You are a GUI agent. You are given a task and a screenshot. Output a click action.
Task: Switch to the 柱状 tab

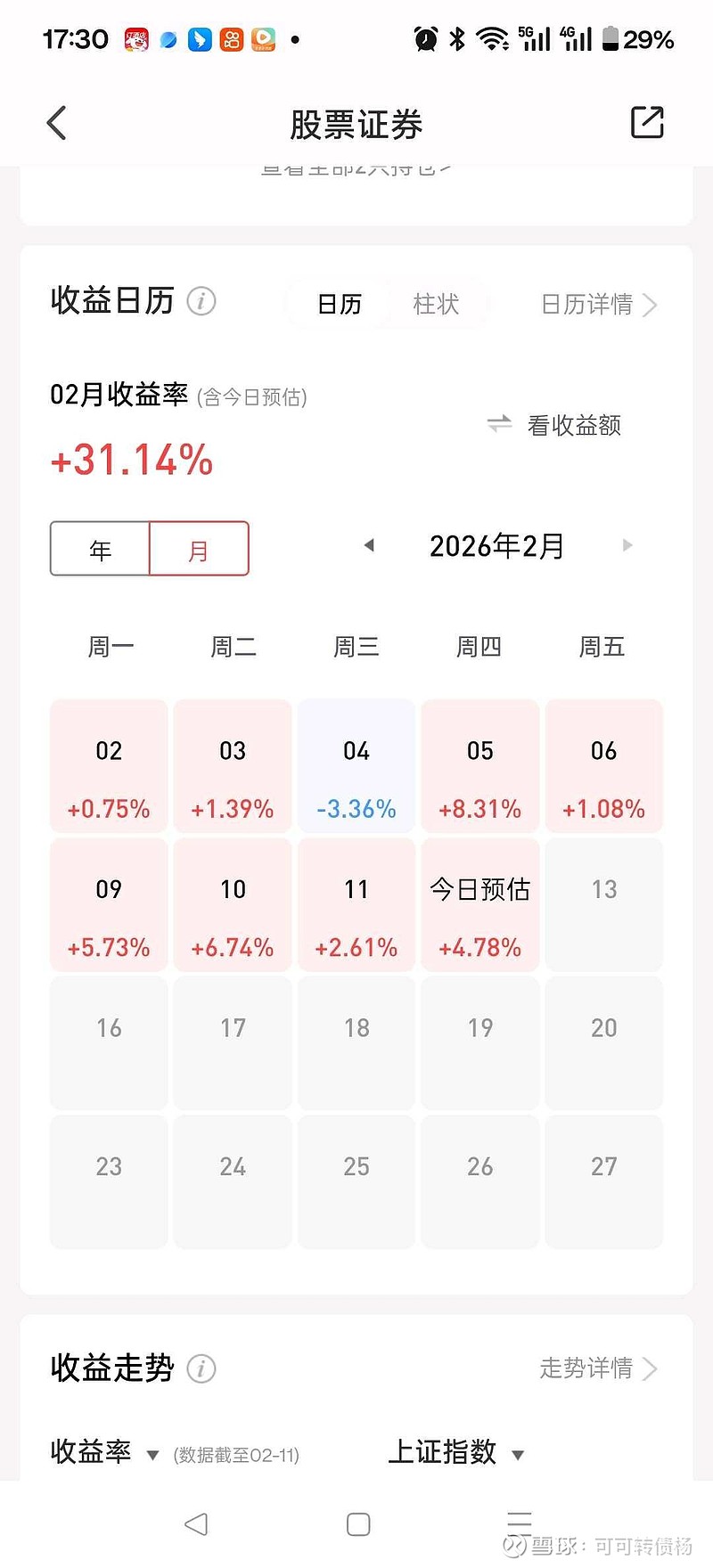[x=435, y=304]
